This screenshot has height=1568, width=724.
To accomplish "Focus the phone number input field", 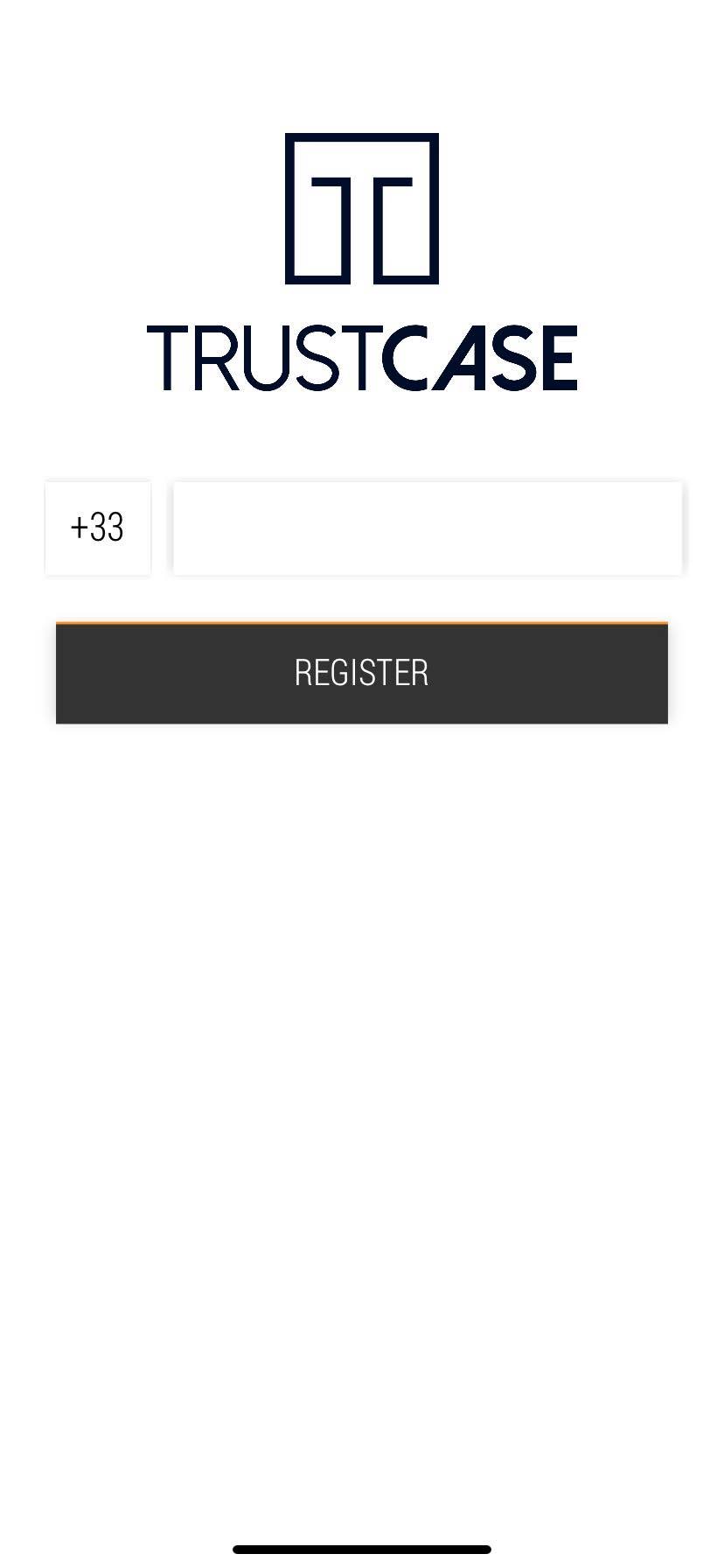I will pyautogui.click(x=428, y=528).
